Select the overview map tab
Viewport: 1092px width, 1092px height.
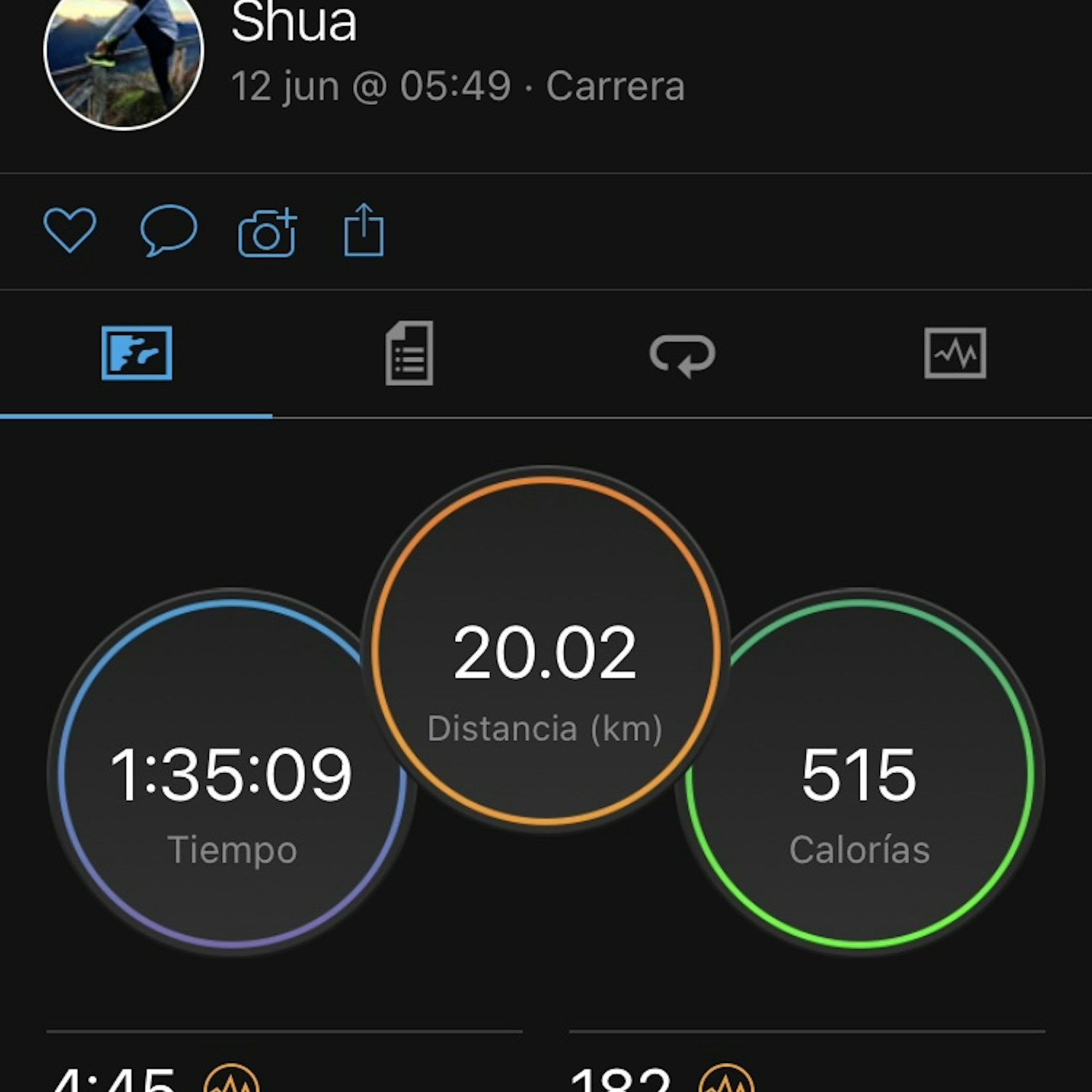tap(137, 354)
